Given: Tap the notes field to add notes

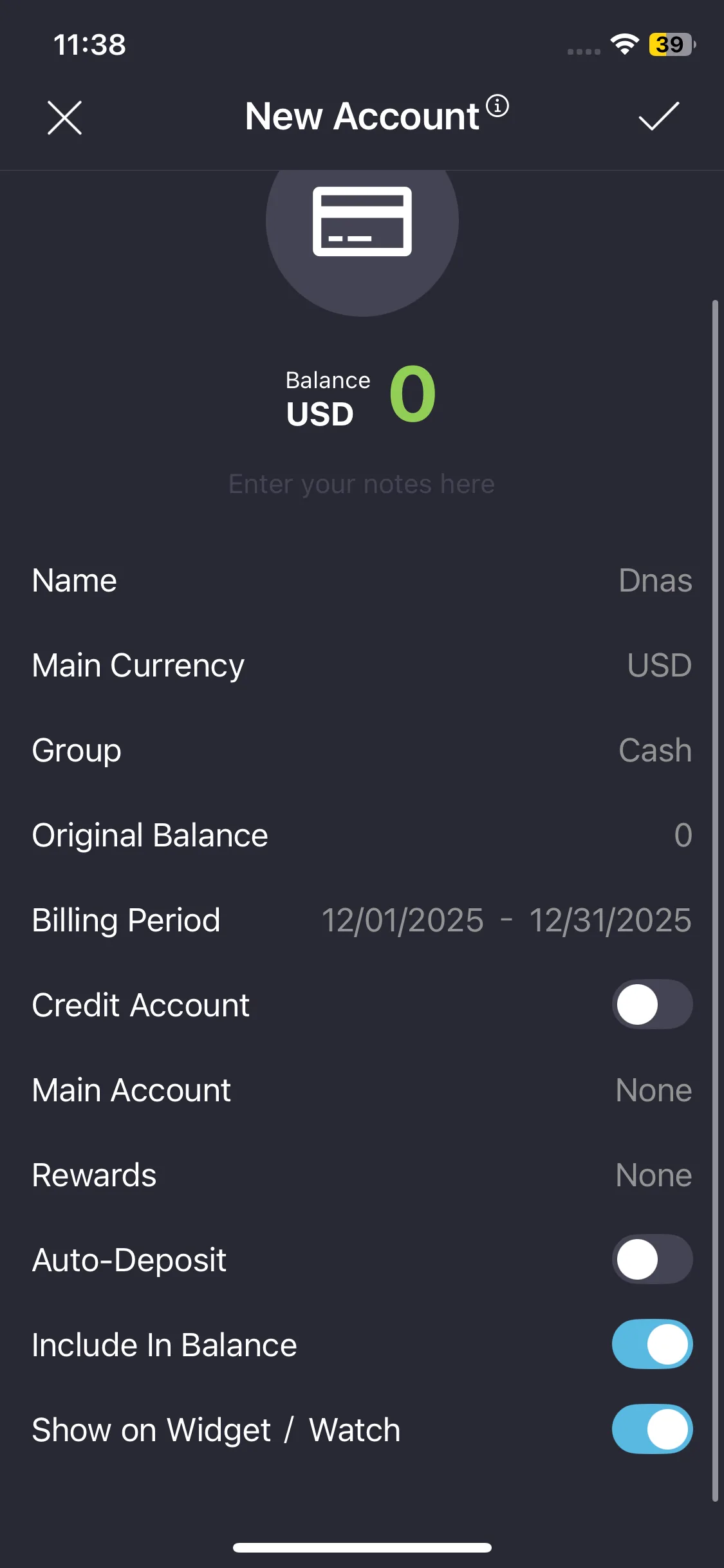Looking at the screenshot, I should [362, 484].
